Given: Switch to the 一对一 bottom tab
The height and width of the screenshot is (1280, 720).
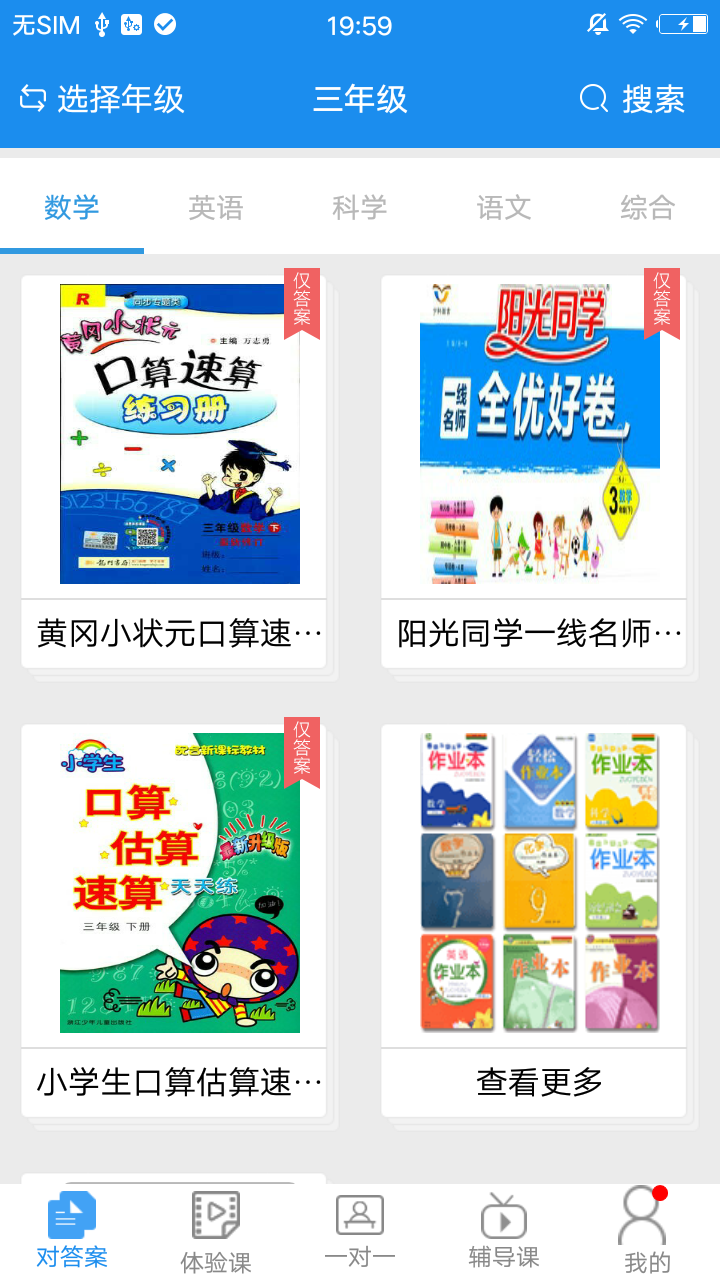Looking at the screenshot, I should (x=360, y=1232).
